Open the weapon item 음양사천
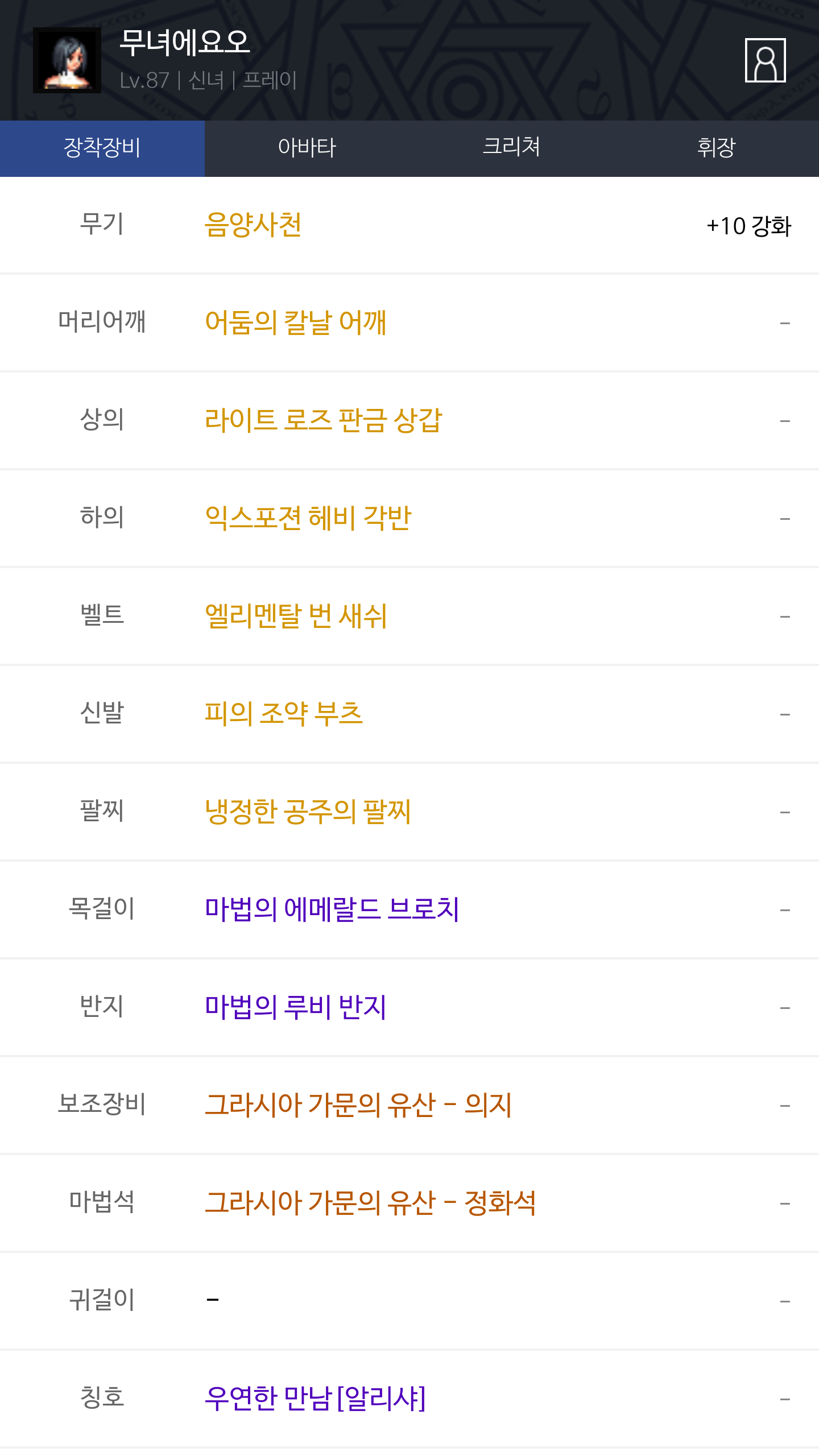Screen dimensions: 819x1456 (254, 225)
